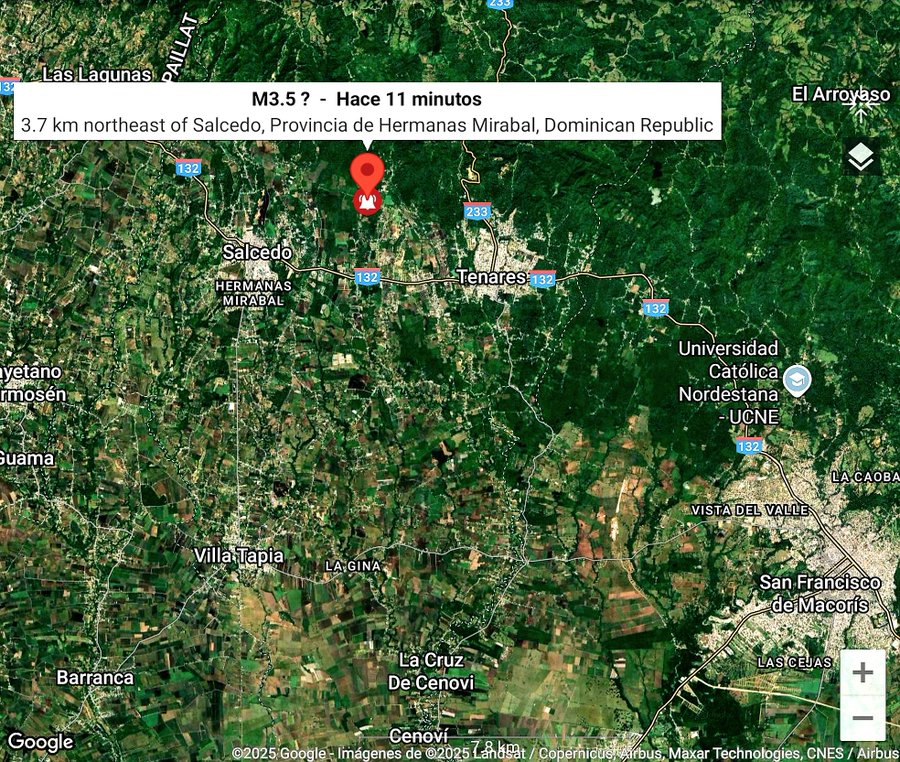Zoom in with the plus button
900x762 pixels.
tap(862, 673)
